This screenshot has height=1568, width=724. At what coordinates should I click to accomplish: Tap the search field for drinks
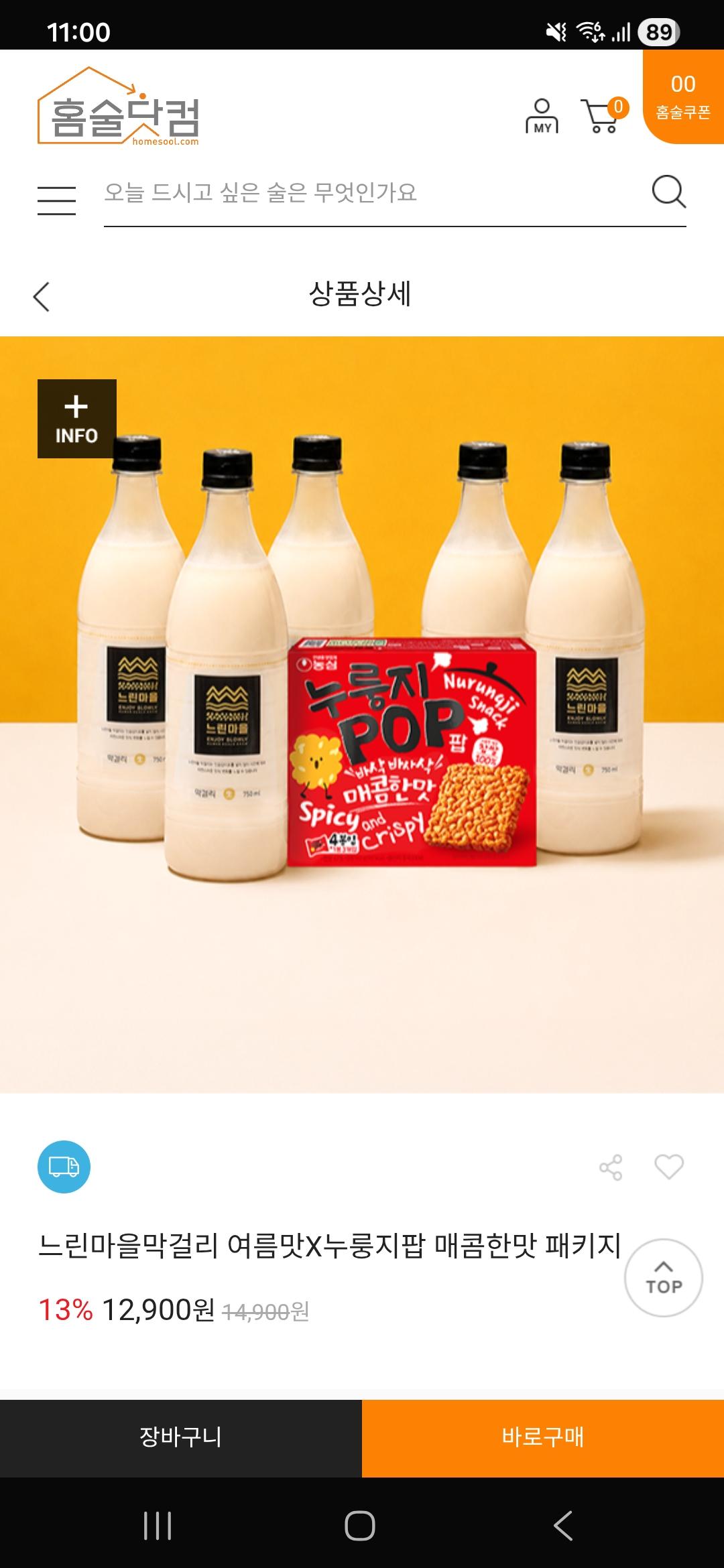[375, 194]
